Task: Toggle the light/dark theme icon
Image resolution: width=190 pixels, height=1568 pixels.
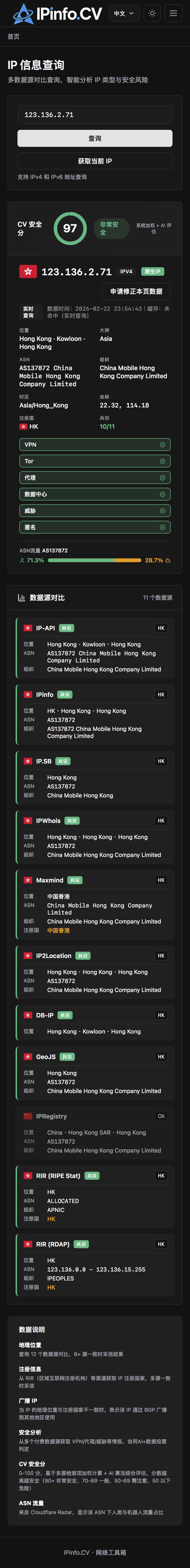Action: pos(152,13)
